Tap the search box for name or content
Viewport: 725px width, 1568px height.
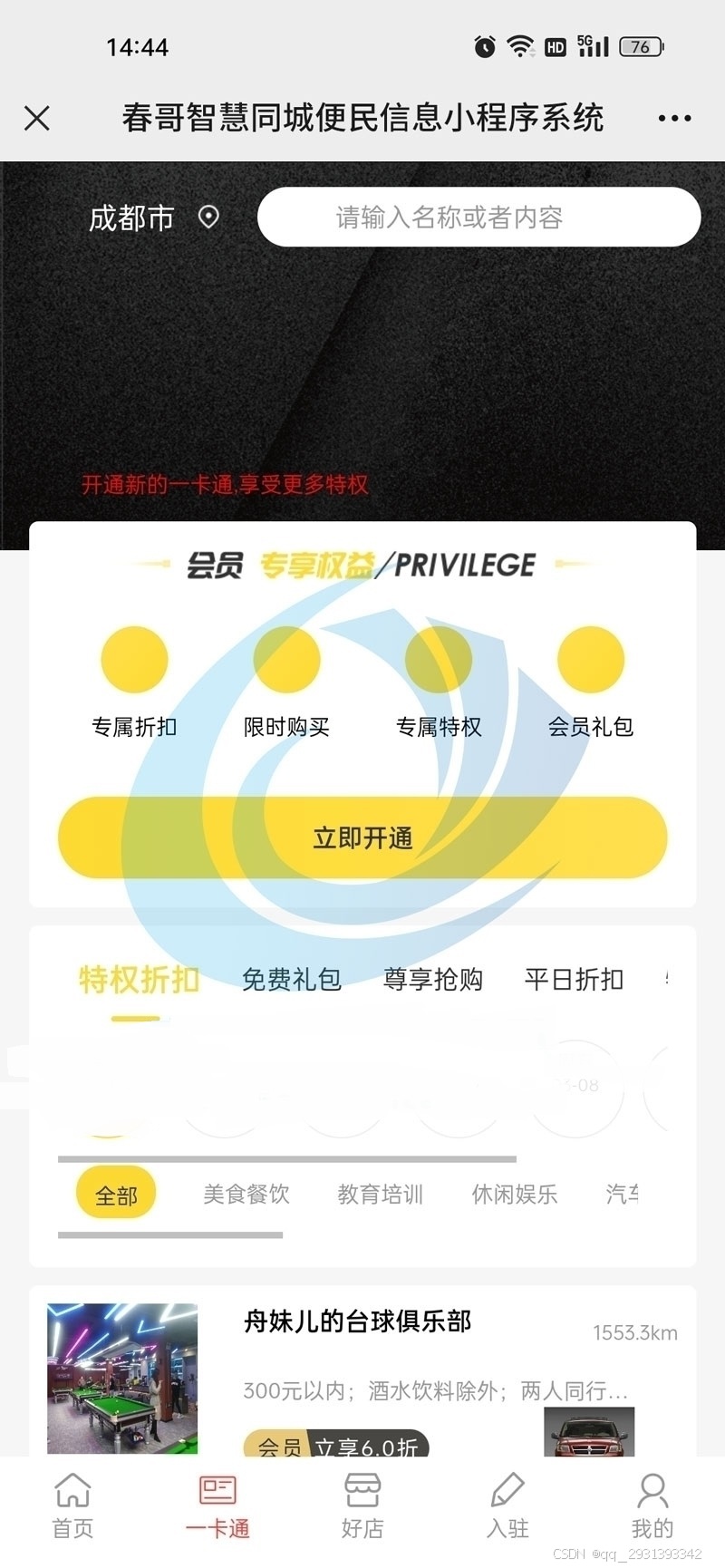[478, 218]
